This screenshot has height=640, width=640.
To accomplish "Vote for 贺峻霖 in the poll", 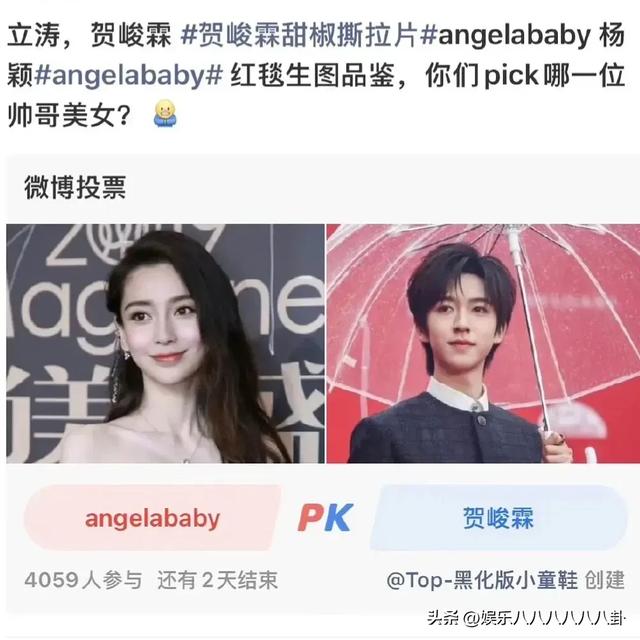I will tap(498, 518).
